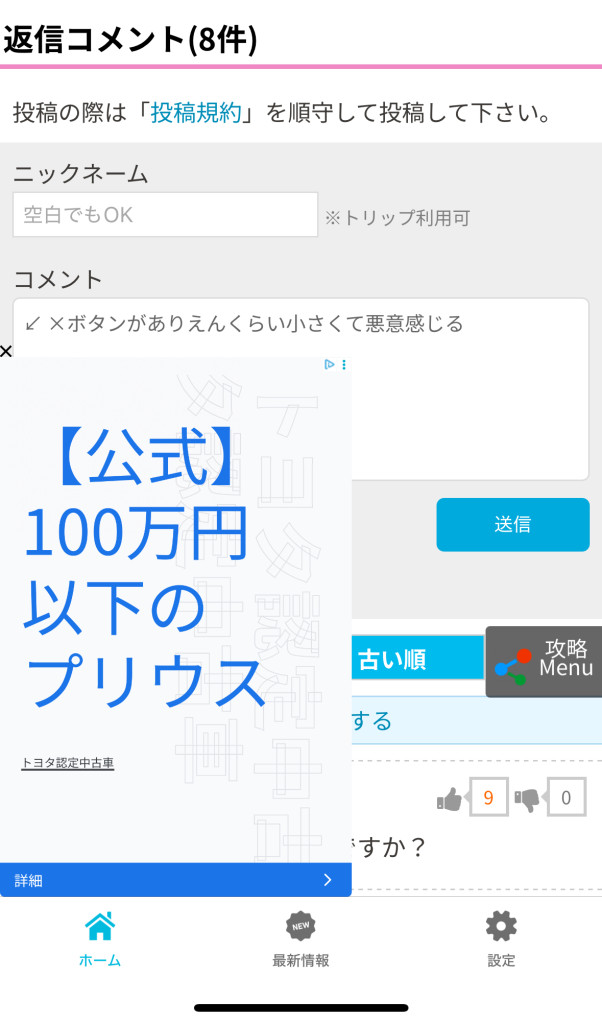Image resolution: width=602 pixels, height=1024 pixels.
Task: Go to ホーム tab
Action: tap(100, 938)
